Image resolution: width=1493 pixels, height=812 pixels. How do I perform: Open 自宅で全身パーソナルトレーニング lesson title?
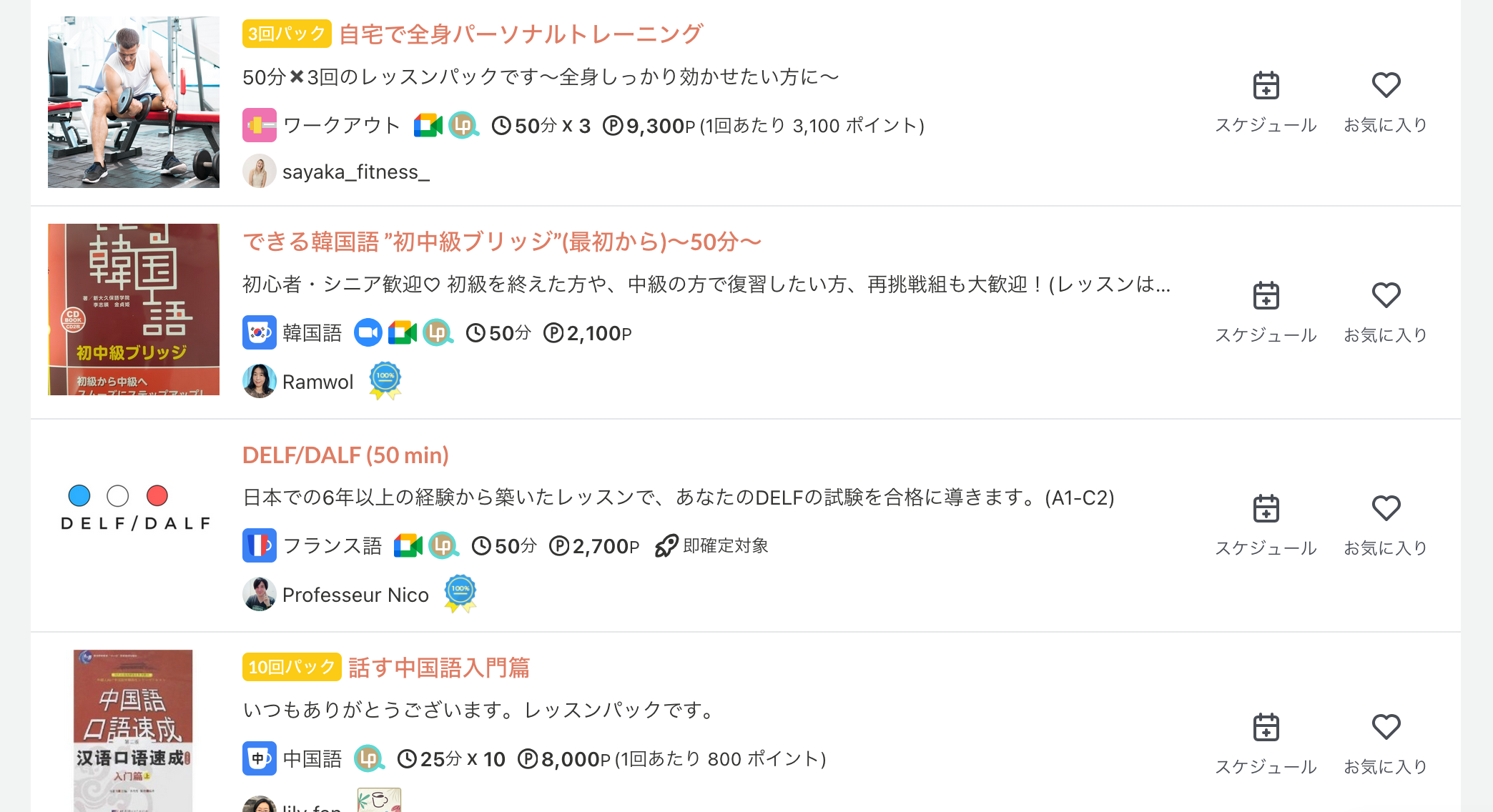(521, 34)
